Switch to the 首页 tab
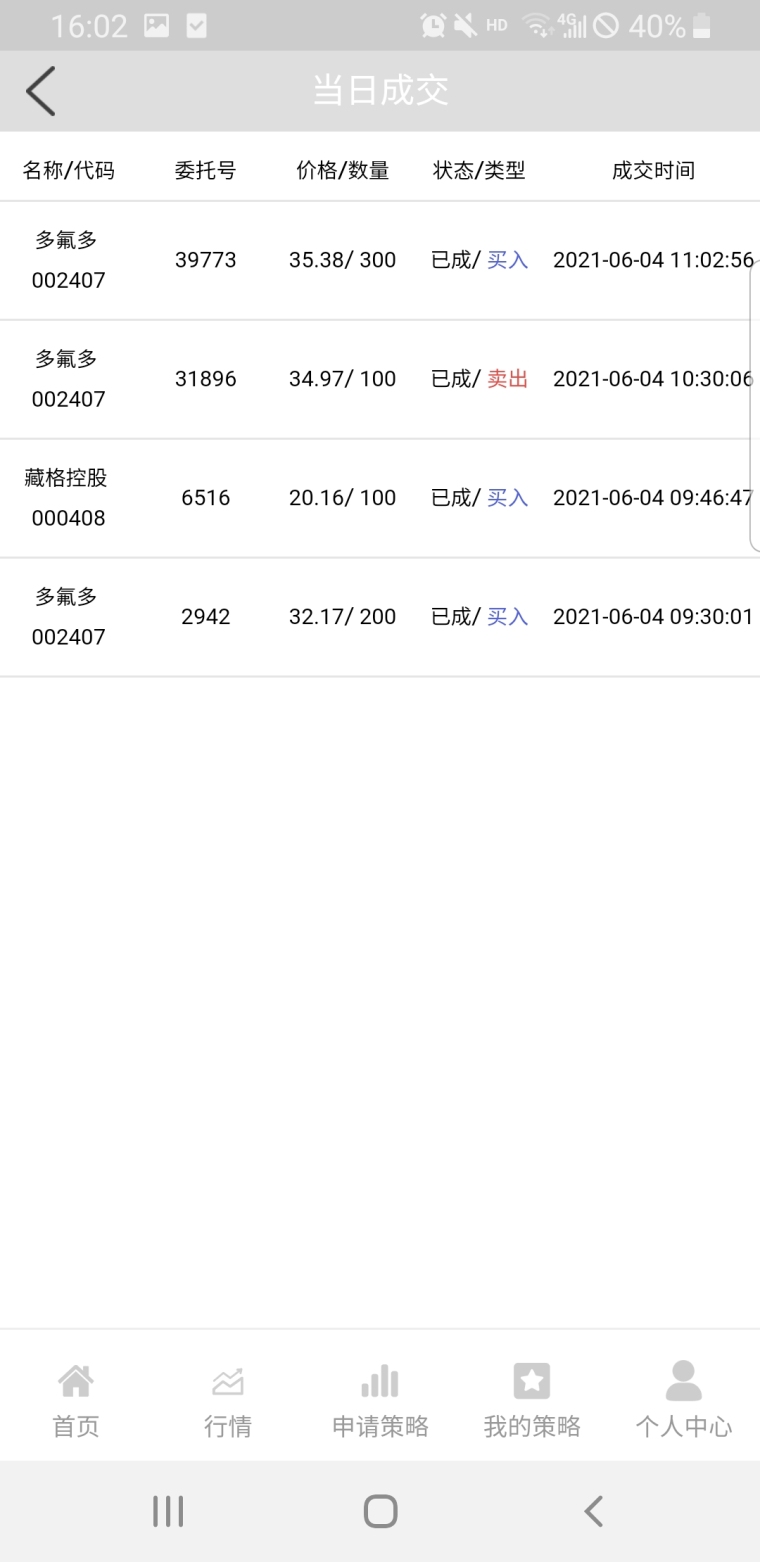The width and height of the screenshot is (760, 1562). (x=76, y=1398)
